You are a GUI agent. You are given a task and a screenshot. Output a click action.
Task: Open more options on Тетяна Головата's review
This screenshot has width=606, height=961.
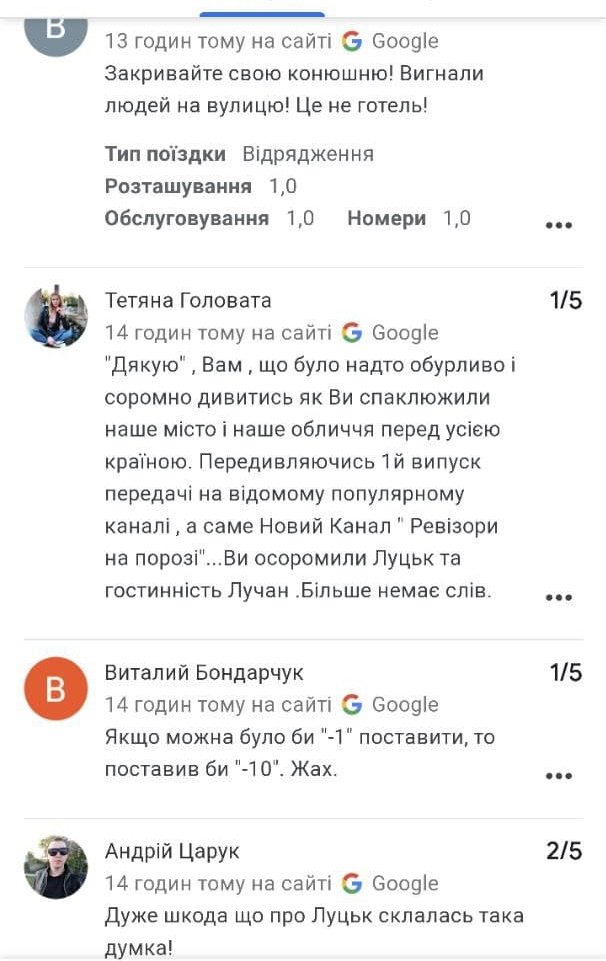pos(558,597)
